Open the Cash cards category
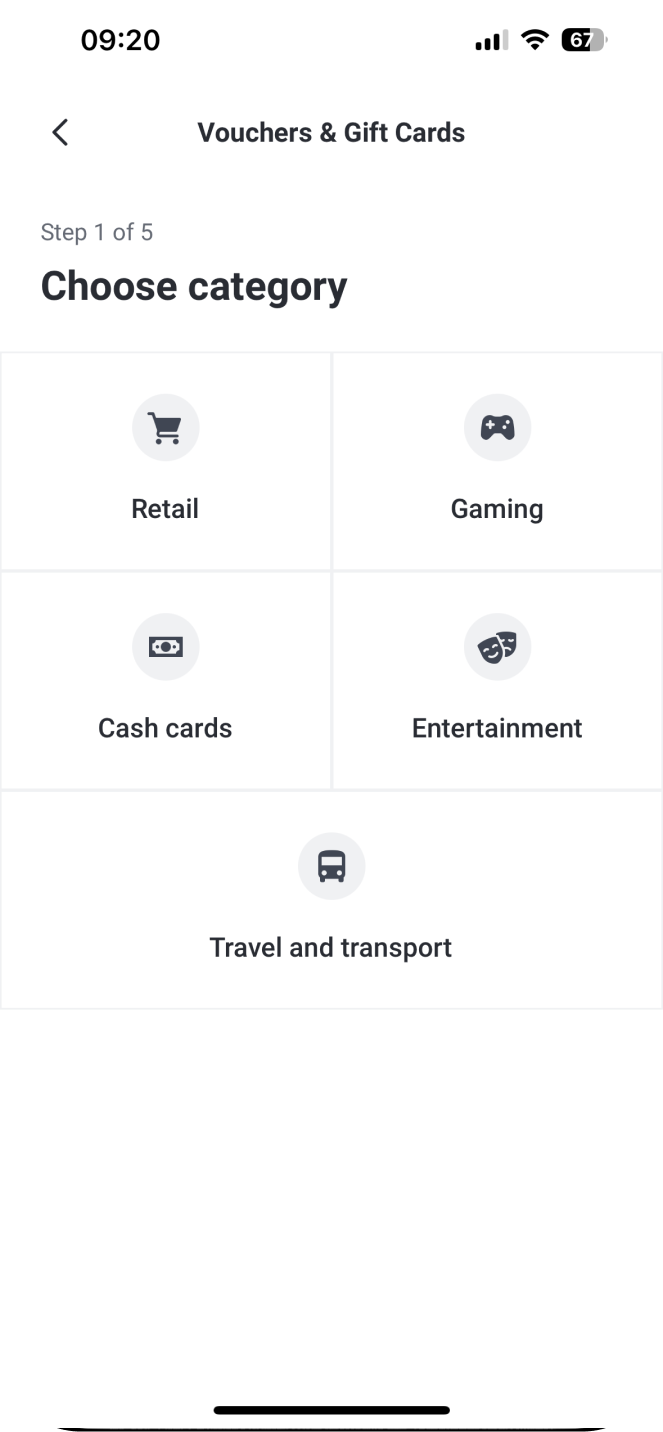The width and height of the screenshot is (663, 1432). tap(165, 681)
